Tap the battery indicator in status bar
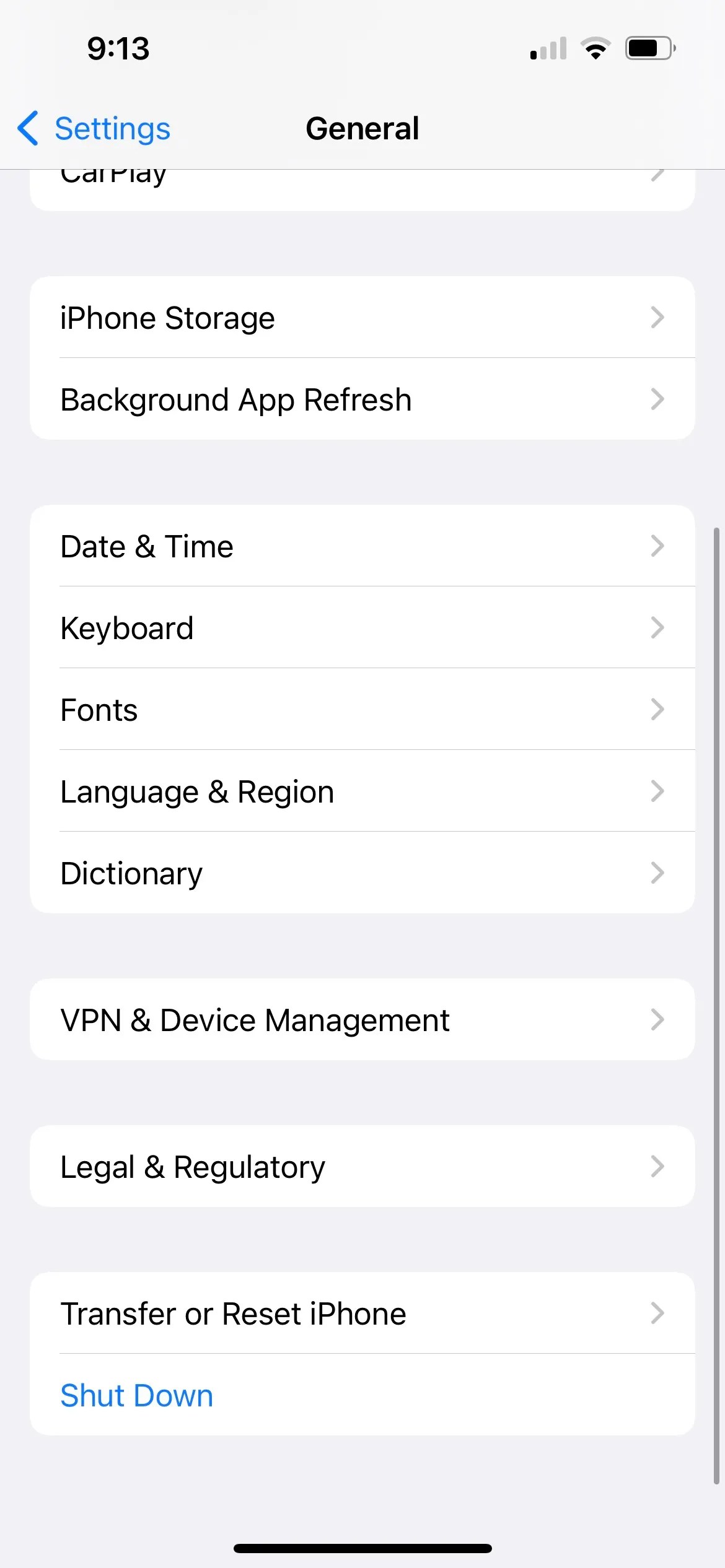This screenshot has height=1568, width=725. pyautogui.click(x=649, y=47)
